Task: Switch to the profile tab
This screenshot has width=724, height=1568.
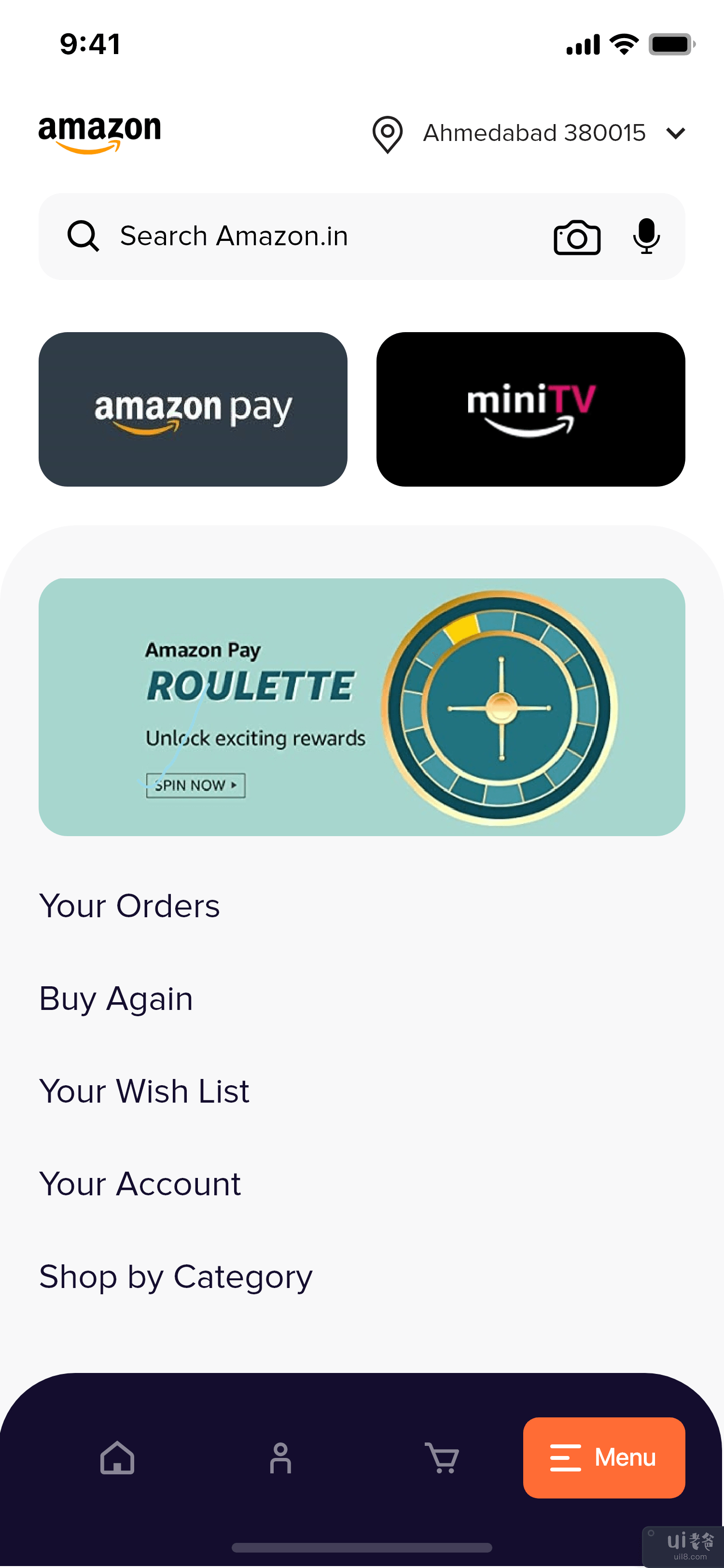Action: (280, 1458)
